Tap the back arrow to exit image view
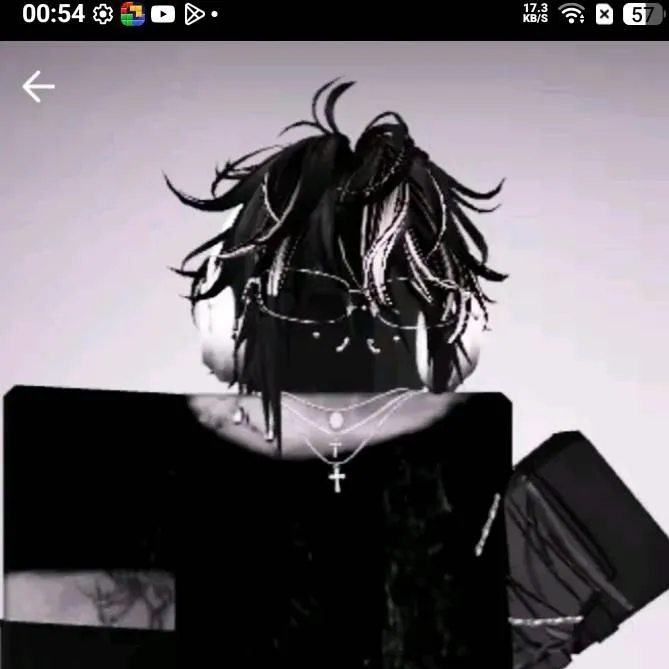This screenshot has width=669, height=669. point(38,88)
